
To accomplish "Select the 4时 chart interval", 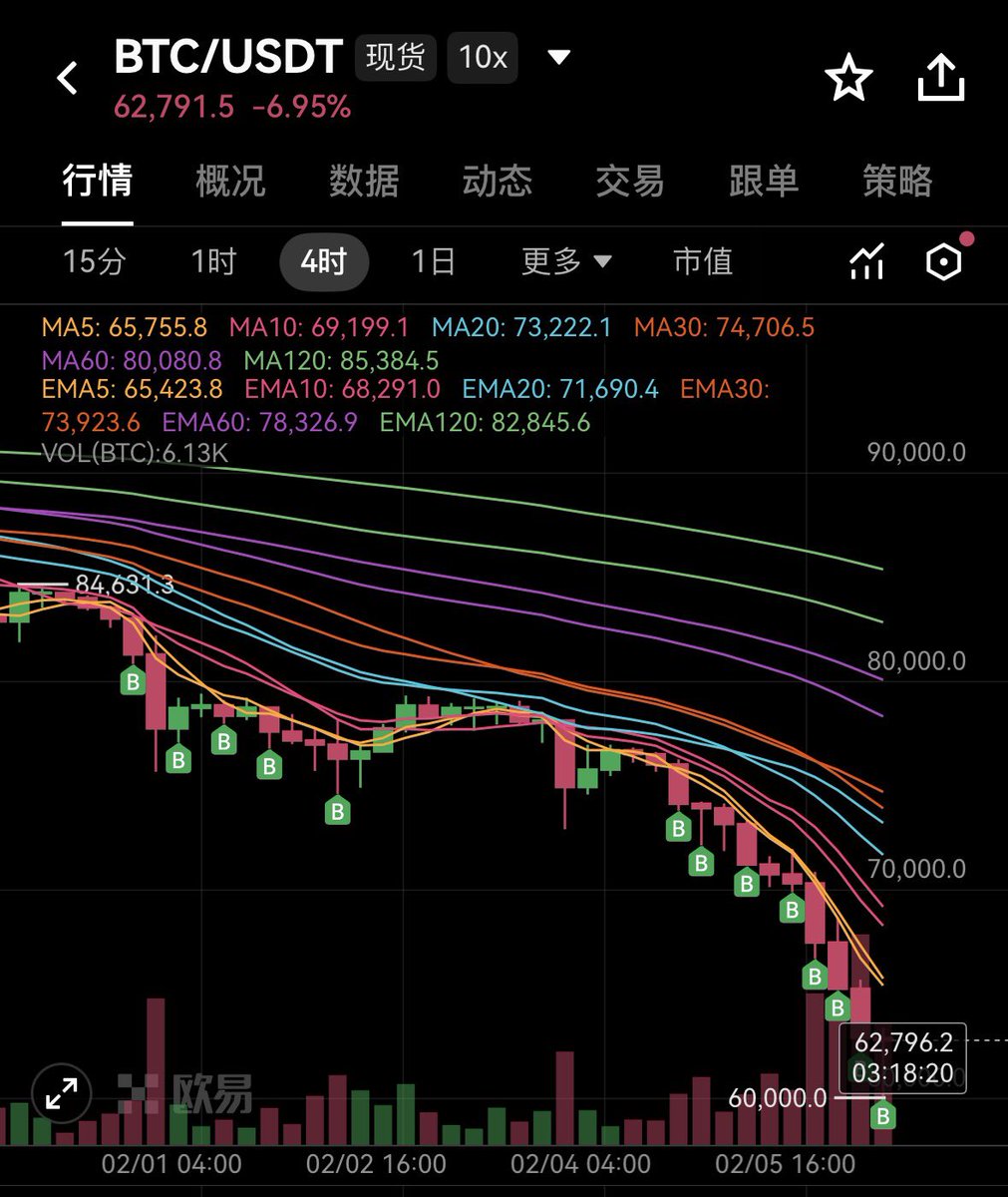I will (x=324, y=262).
